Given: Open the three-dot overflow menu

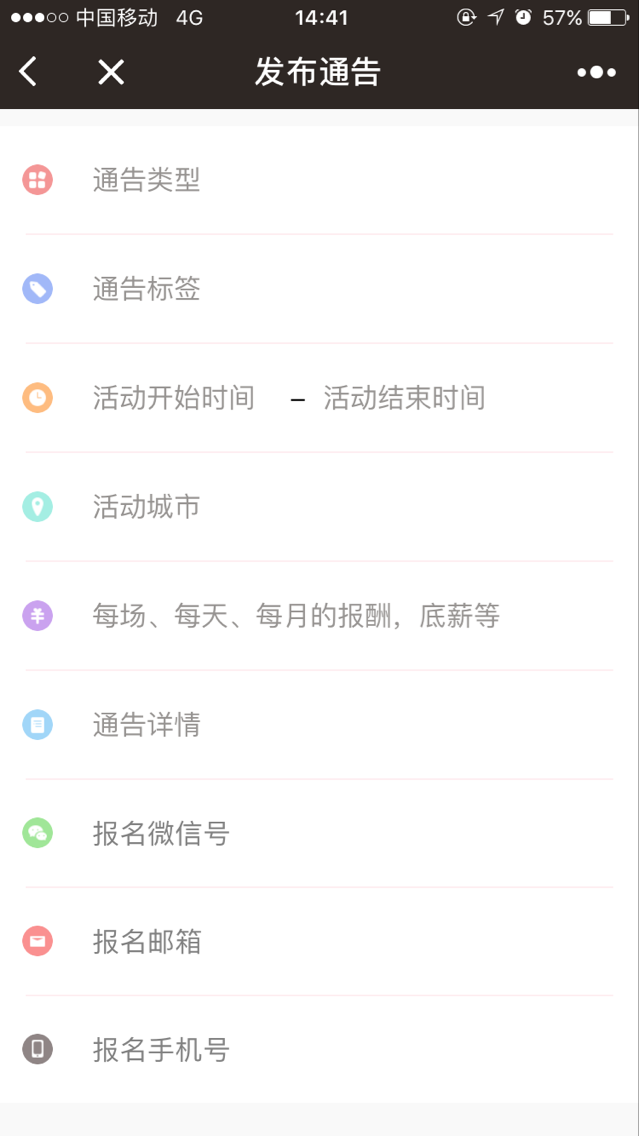Looking at the screenshot, I should [x=596, y=72].
